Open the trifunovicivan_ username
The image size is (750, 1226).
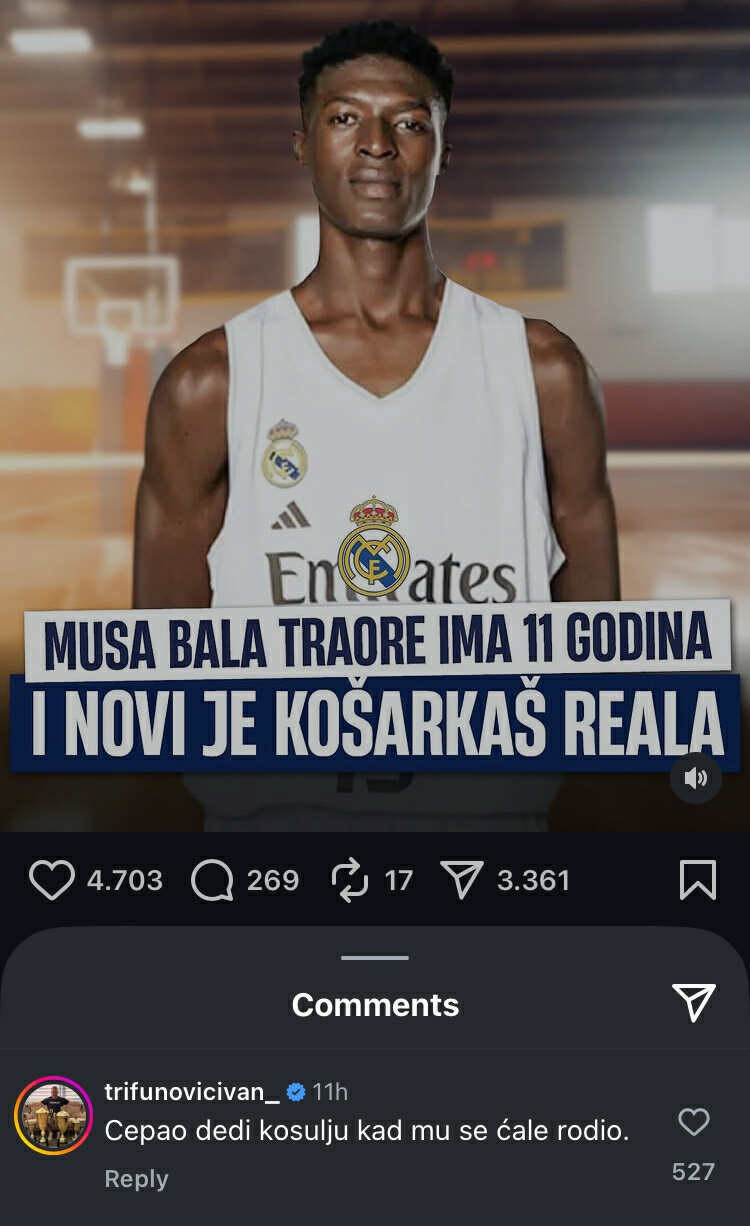192,1091
